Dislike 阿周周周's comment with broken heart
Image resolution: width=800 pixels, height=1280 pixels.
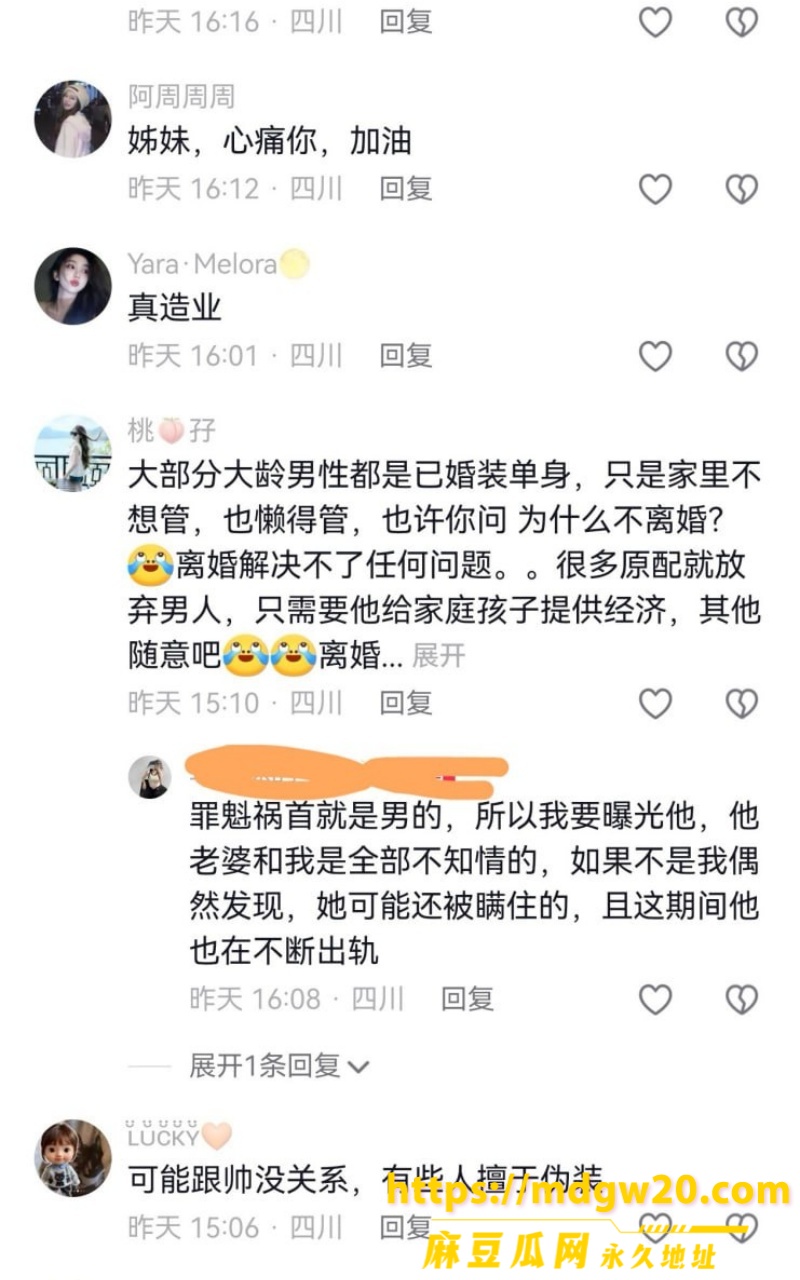tap(741, 188)
